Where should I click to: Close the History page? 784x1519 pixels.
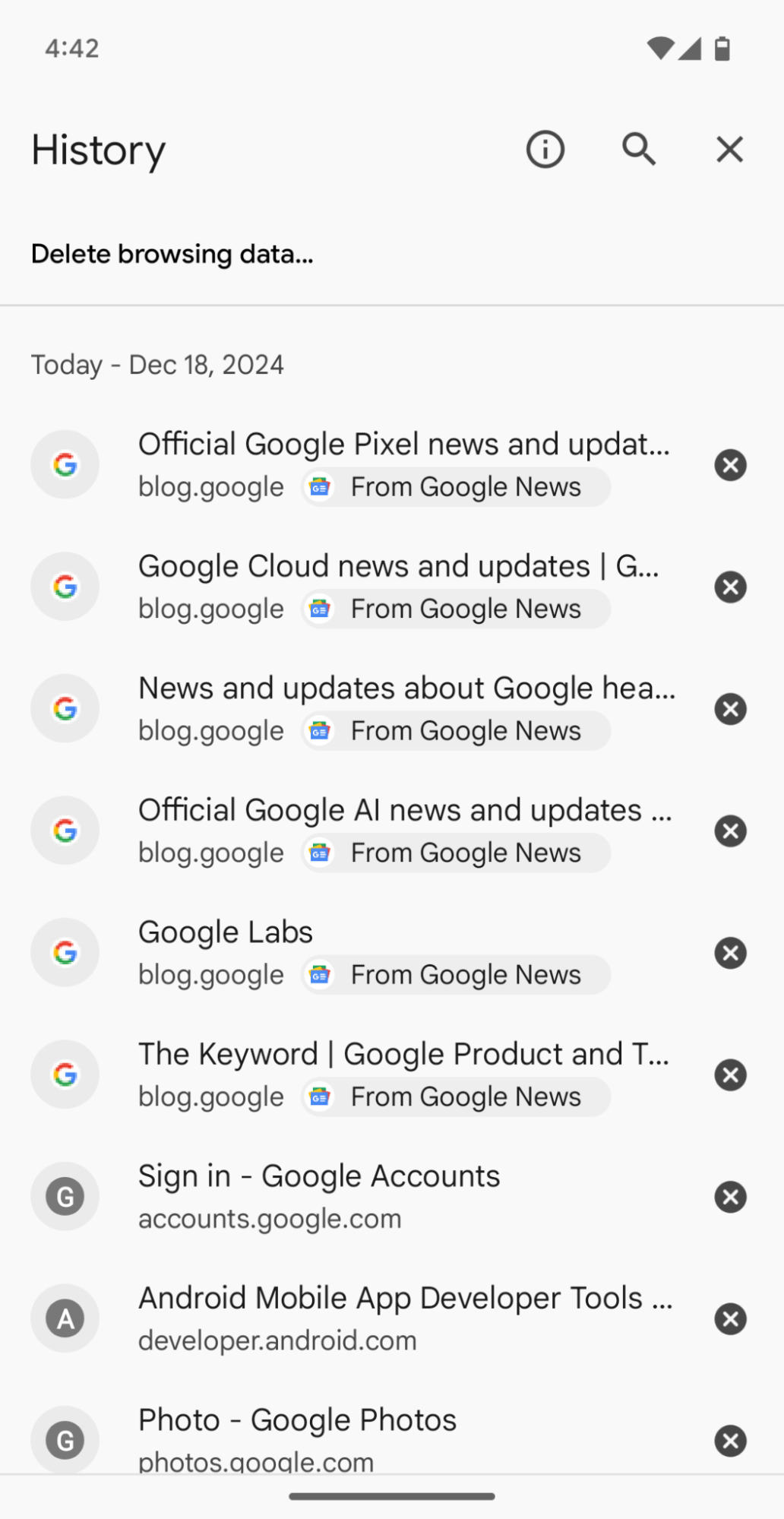point(729,150)
